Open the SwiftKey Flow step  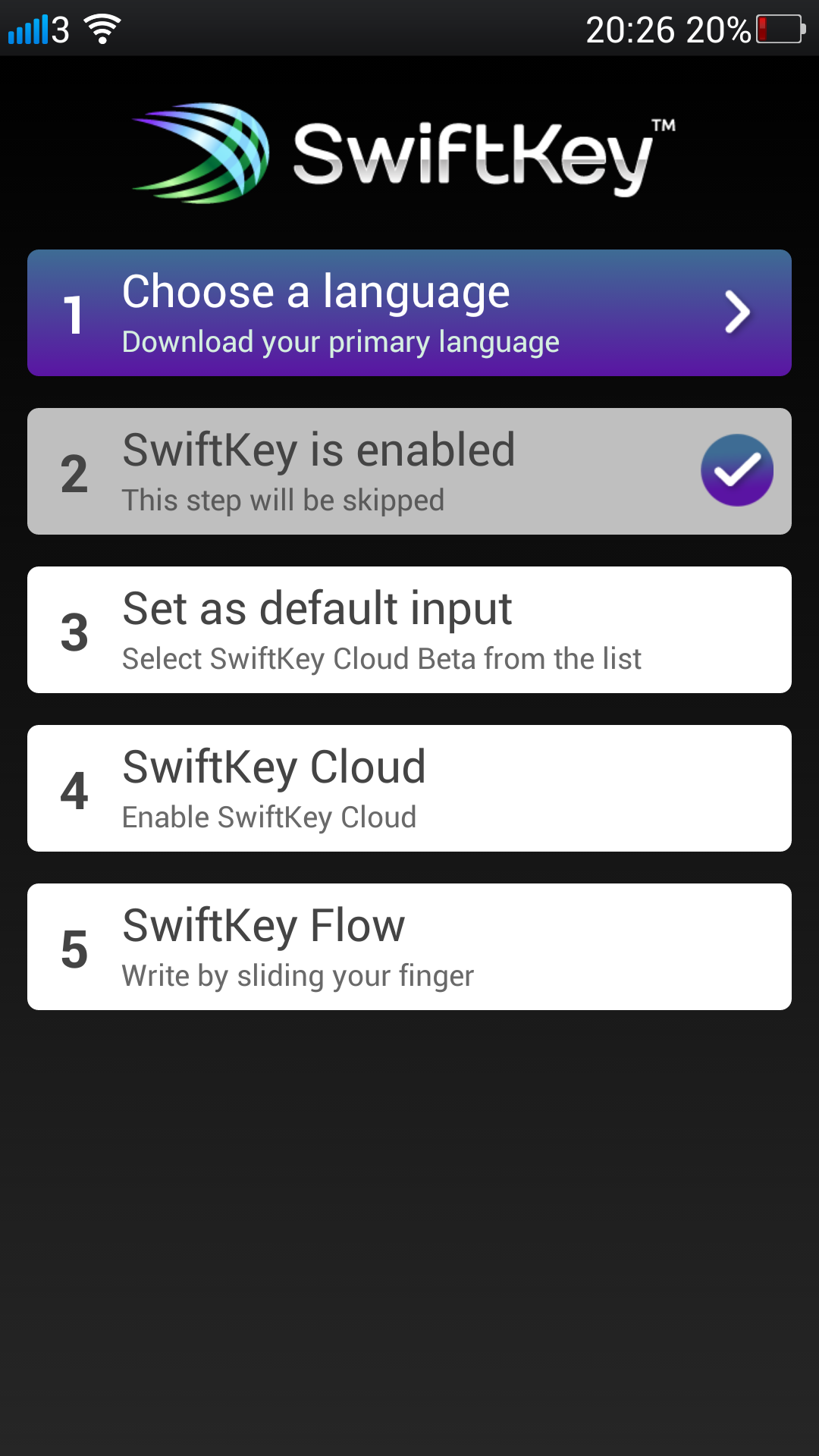click(409, 946)
